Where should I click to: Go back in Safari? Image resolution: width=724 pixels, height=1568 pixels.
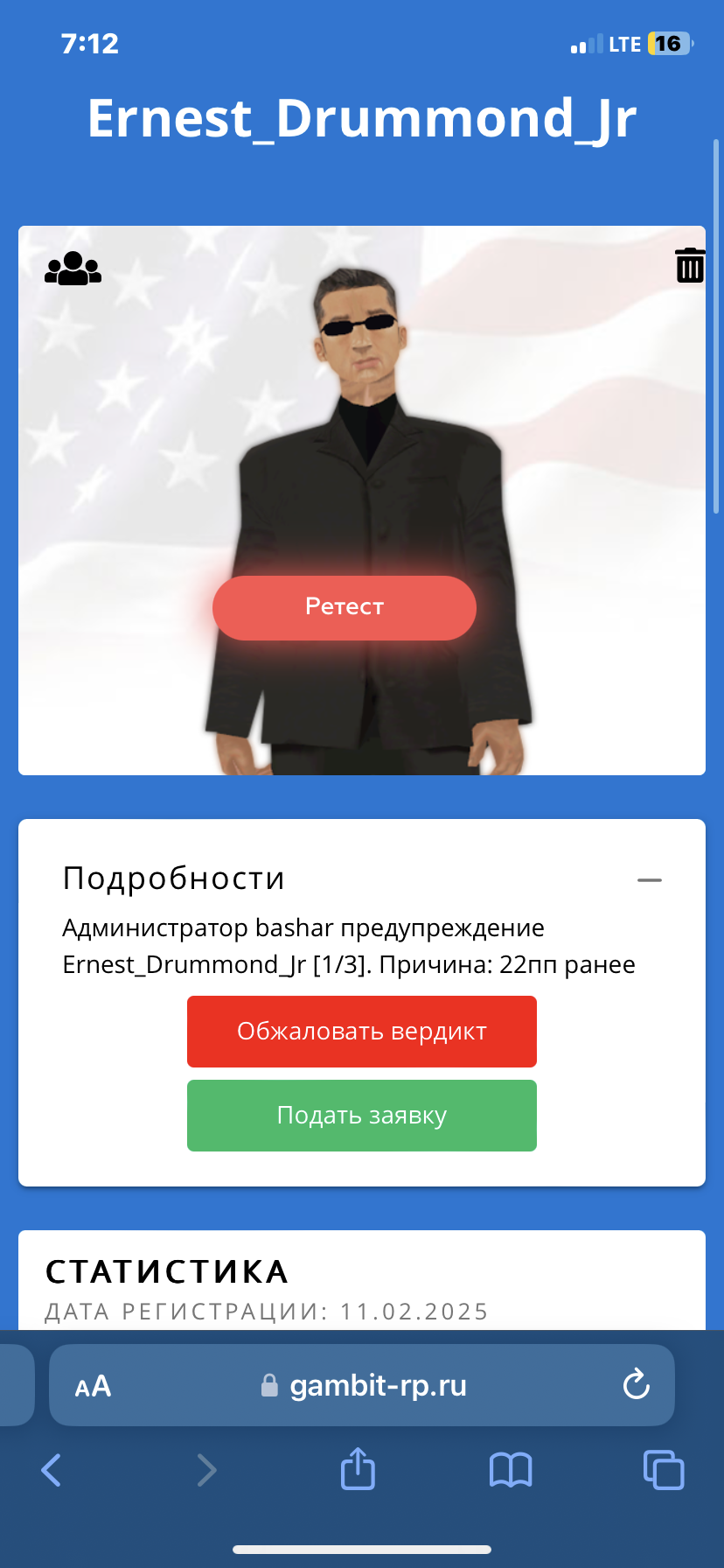pyautogui.click(x=52, y=1470)
